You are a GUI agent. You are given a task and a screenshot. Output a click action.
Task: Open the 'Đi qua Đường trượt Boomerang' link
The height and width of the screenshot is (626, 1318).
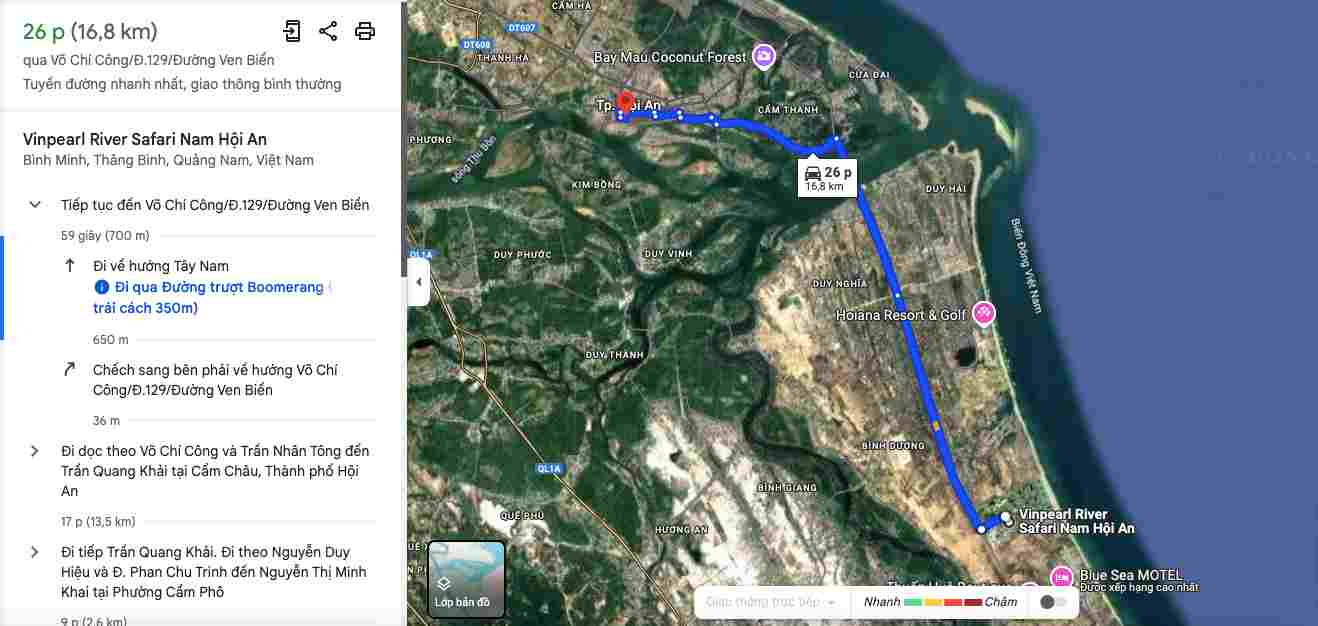pos(210,287)
